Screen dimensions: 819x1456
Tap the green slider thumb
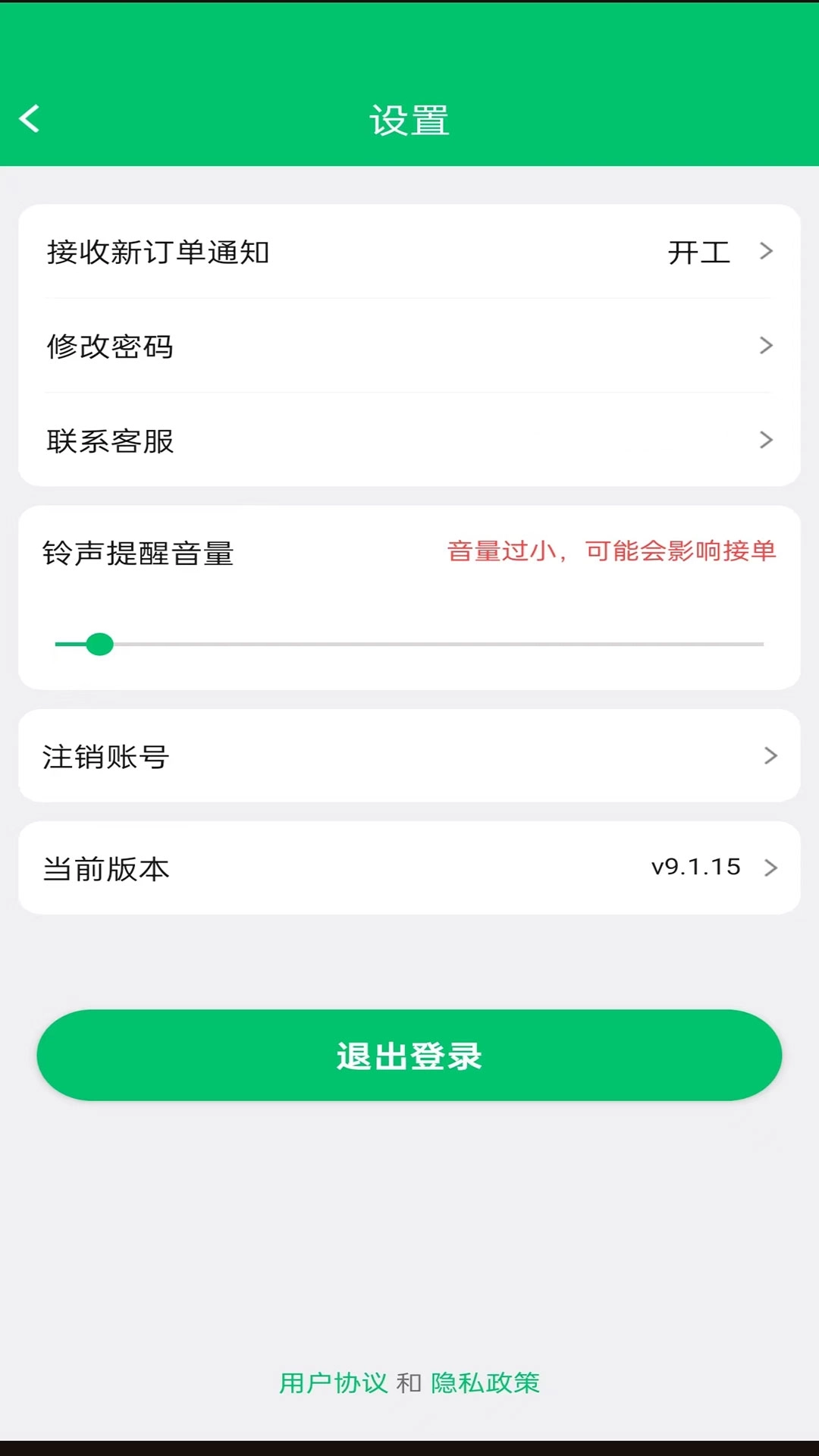(x=99, y=644)
